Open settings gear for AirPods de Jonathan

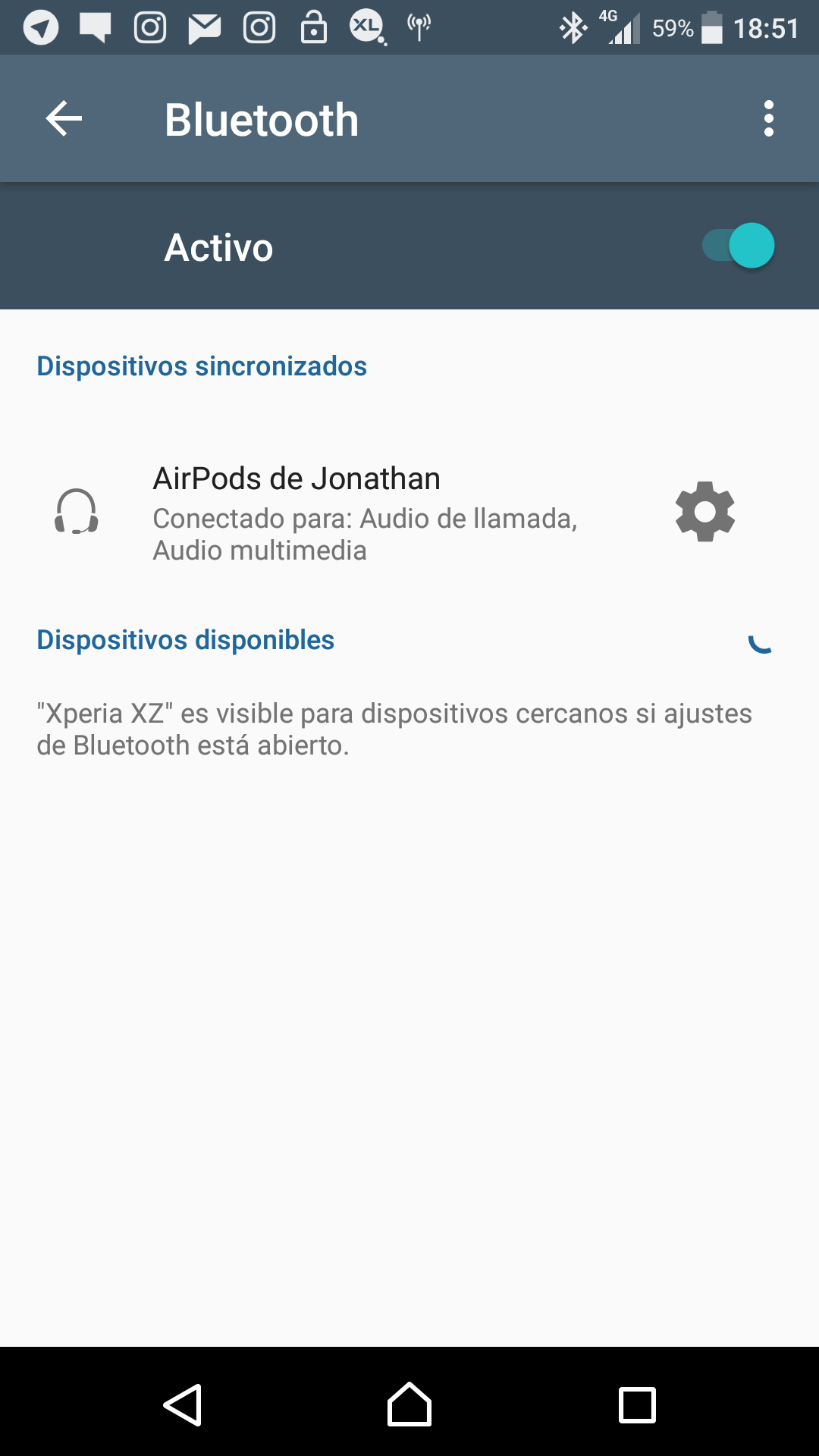pos(704,512)
